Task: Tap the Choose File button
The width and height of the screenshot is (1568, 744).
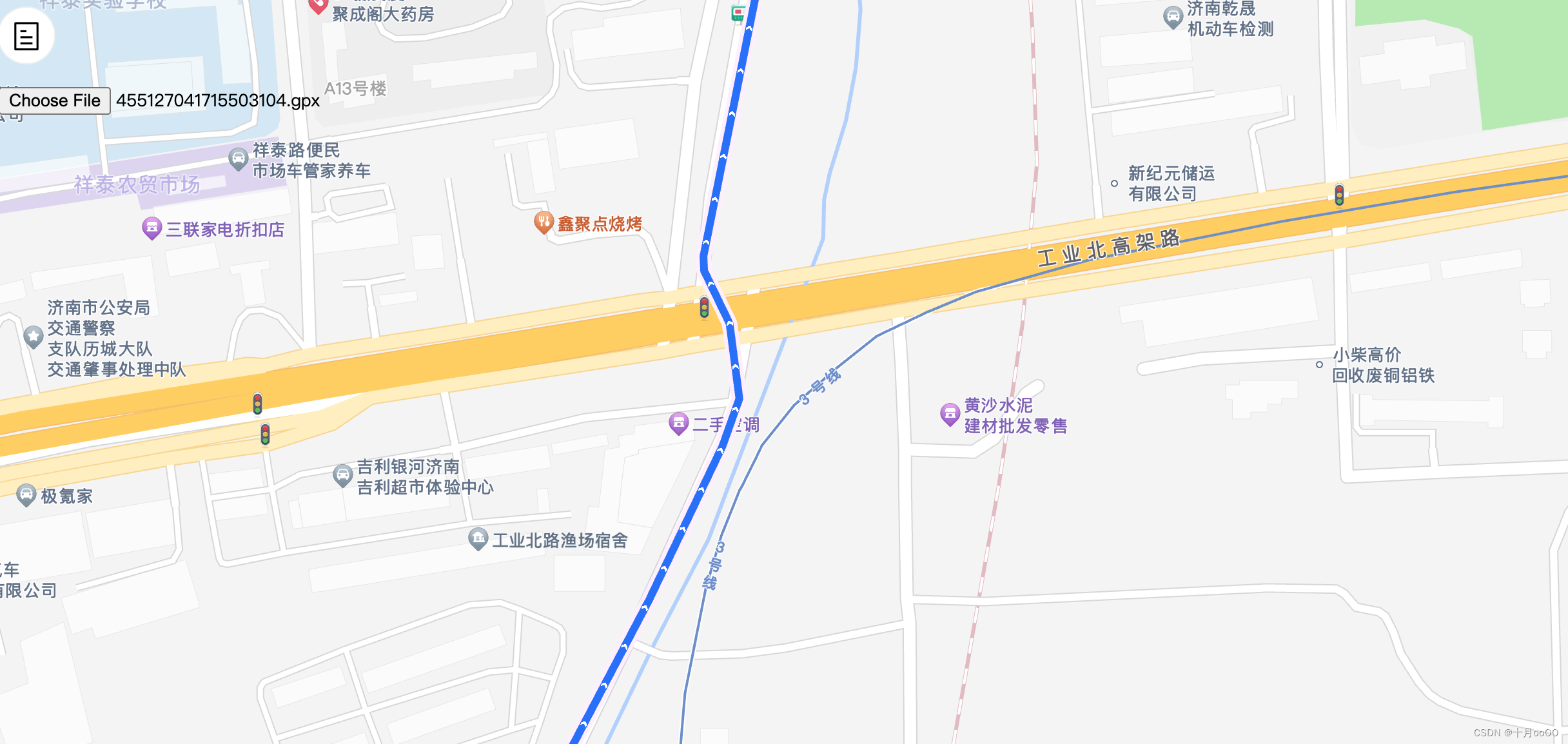Action: 55,101
